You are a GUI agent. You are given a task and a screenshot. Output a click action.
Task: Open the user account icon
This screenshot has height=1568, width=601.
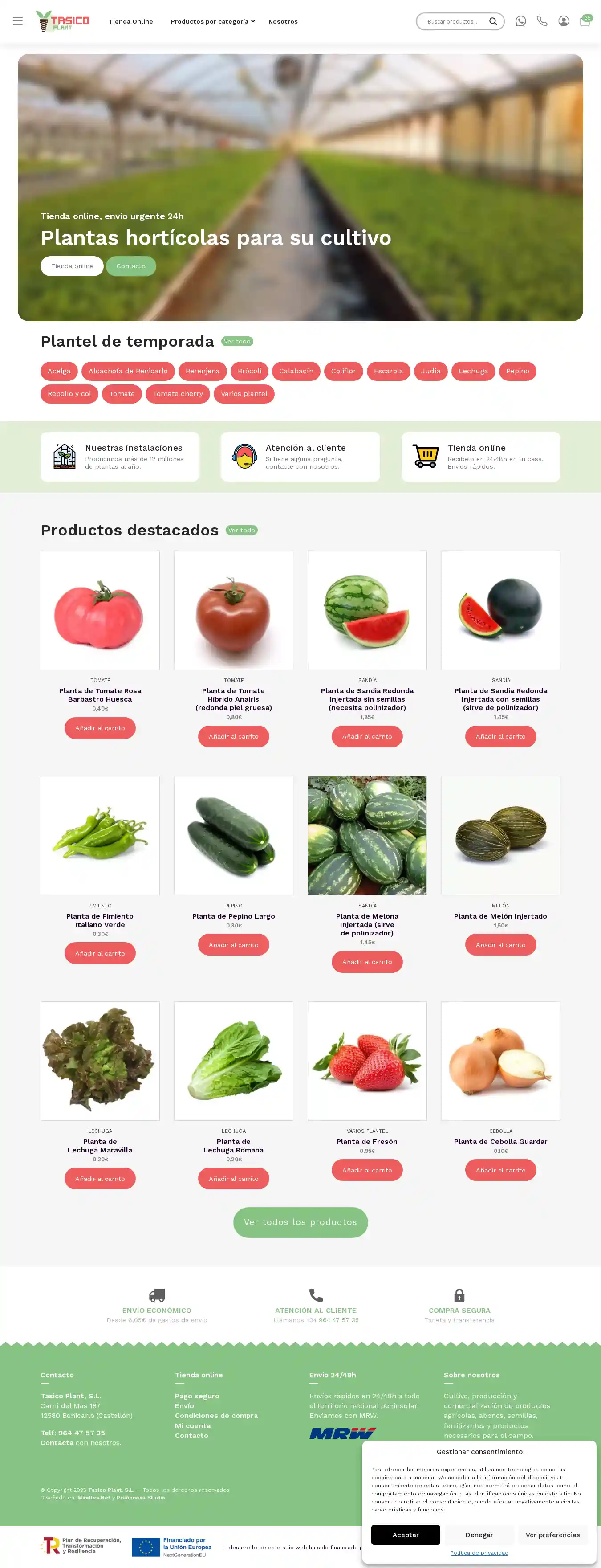[x=564, y=21]
